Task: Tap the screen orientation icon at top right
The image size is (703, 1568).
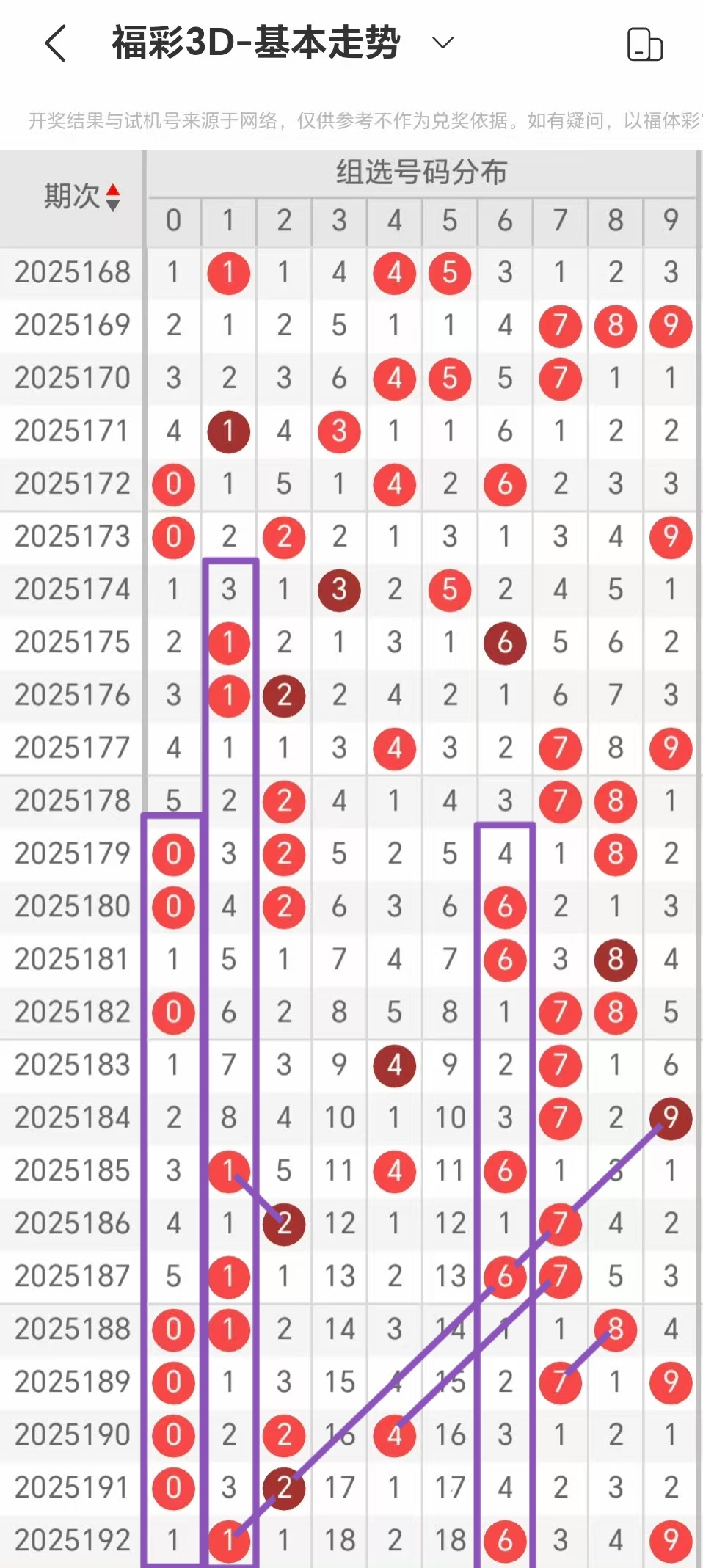Action: click(645, 45)
